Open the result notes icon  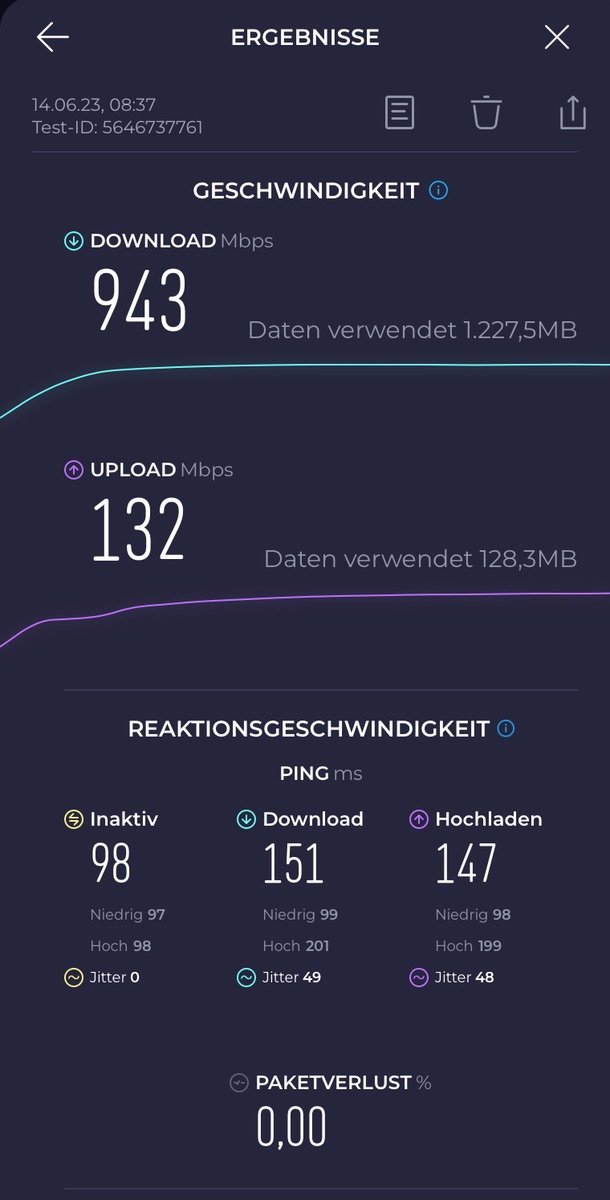pyautogui.click(x=399, y=112)
